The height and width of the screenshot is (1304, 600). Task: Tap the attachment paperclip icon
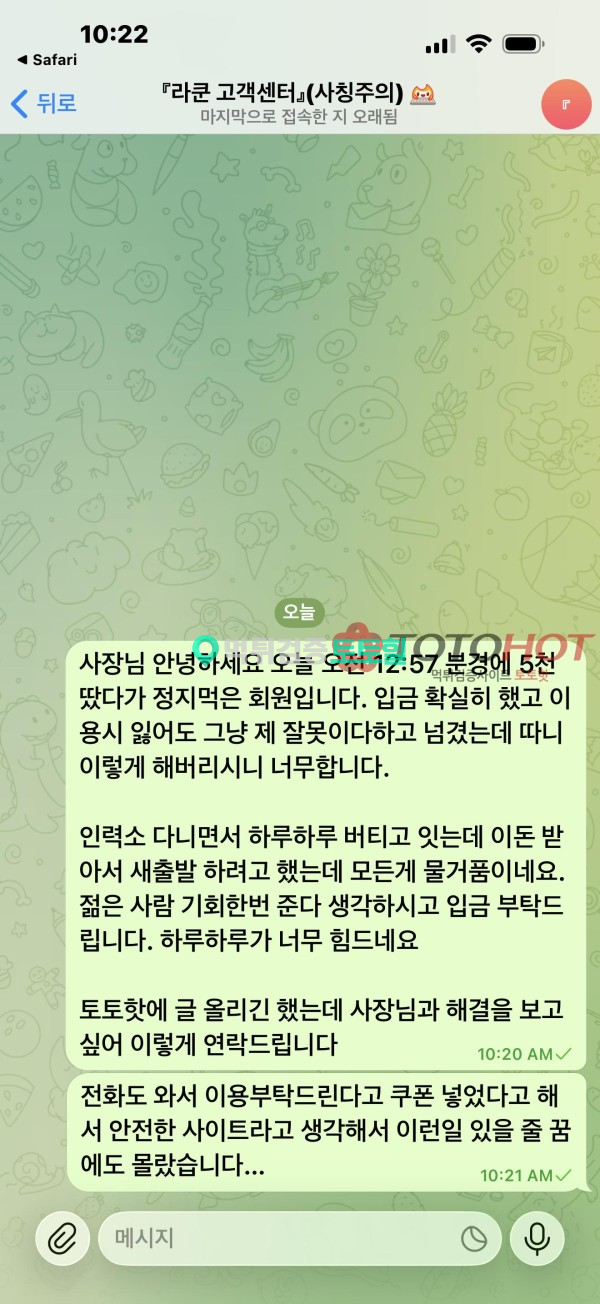62,1239
